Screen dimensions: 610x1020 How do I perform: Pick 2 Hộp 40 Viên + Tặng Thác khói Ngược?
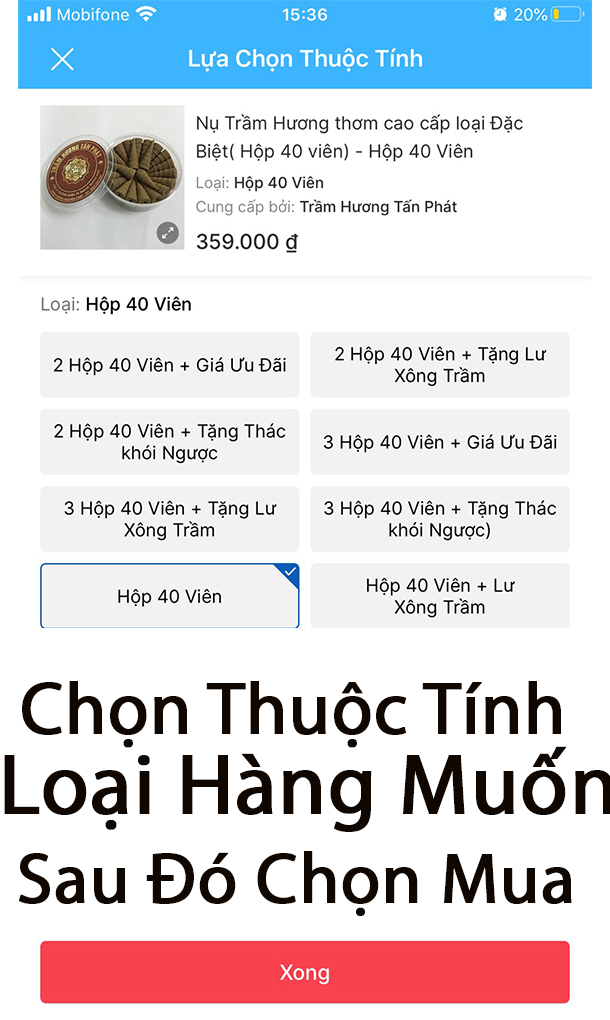pos(170,442)
